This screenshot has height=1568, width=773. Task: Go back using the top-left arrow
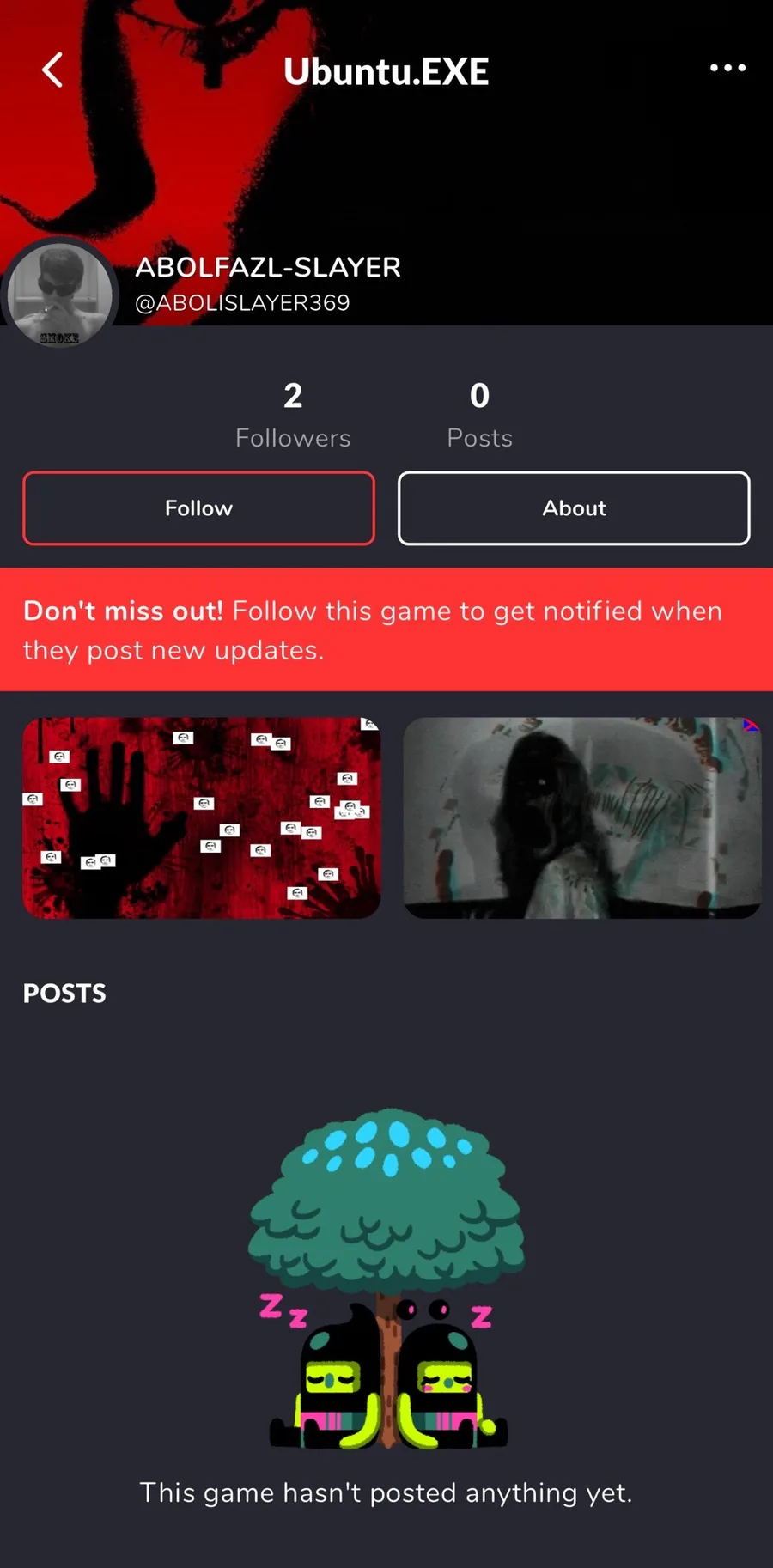pos(52,70)
